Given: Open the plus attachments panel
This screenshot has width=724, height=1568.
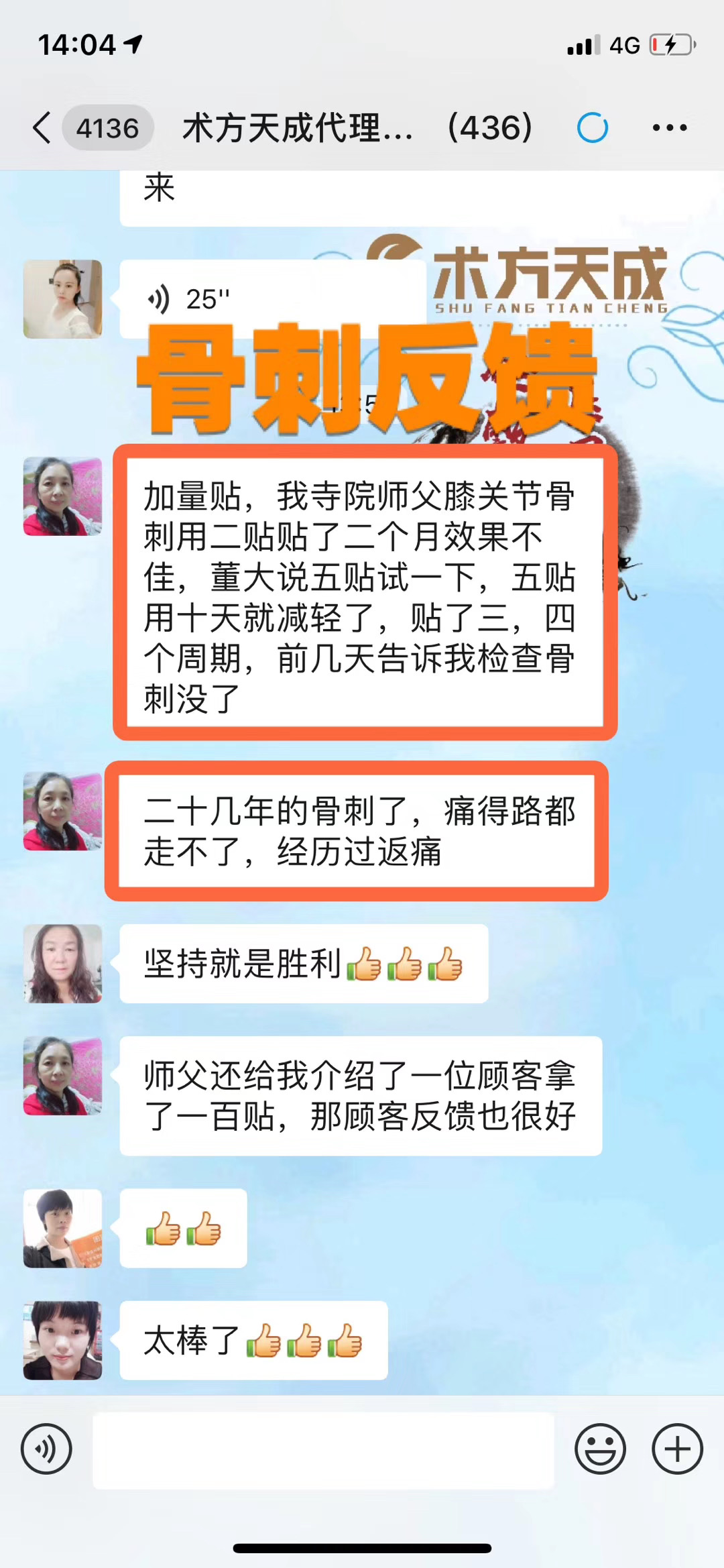Looking at the screenshot, I should pos(677,1449).
